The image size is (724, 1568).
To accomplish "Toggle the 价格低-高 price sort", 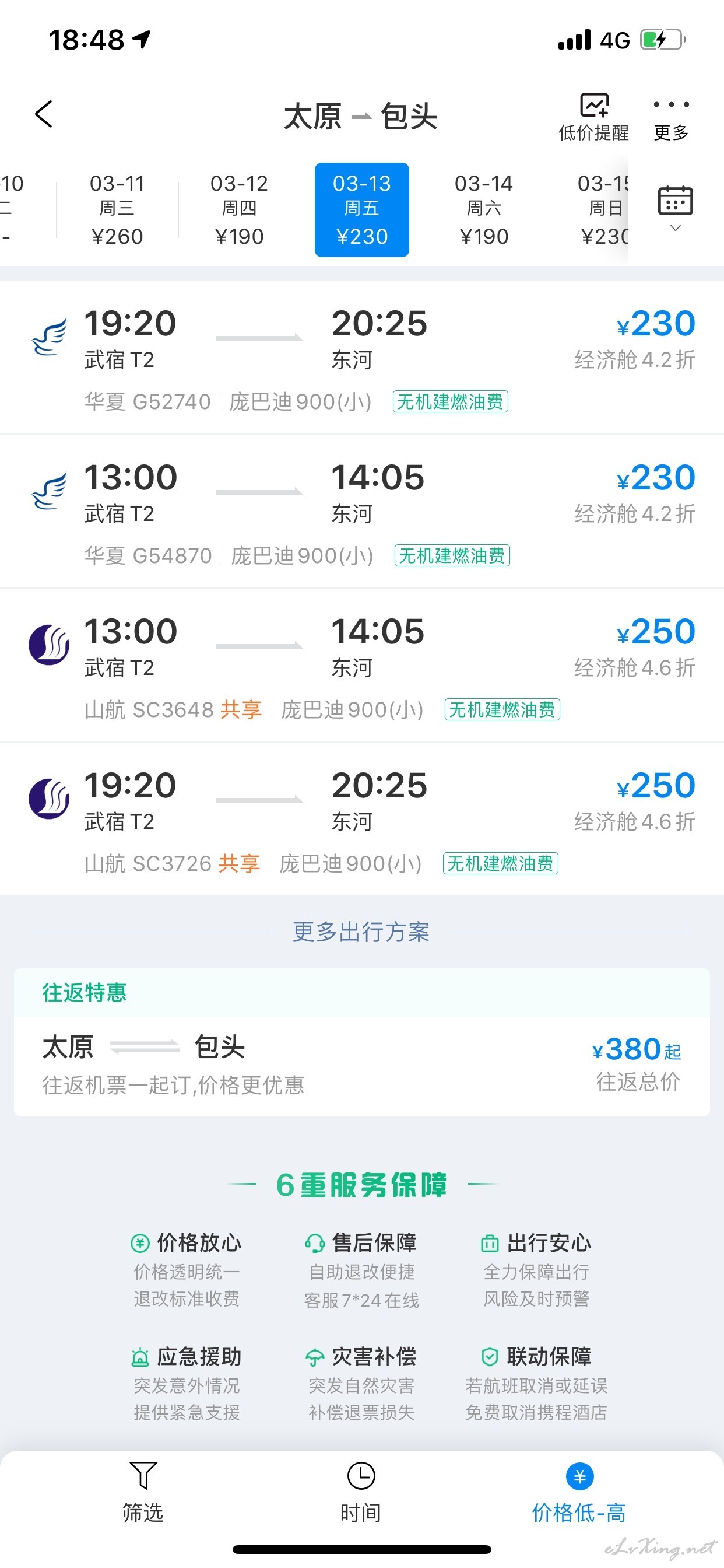I will pos(579,1492).
